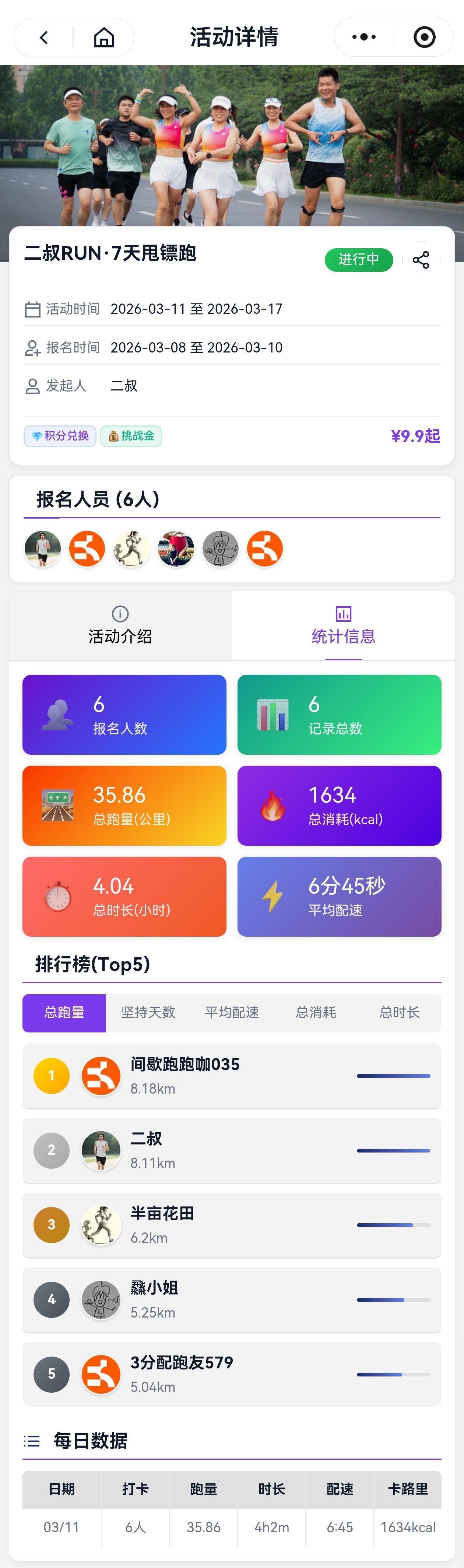Select the 统计信息 tab
Image resolution: width=464 pixels, height=1568 pixels.
[343, 626]
